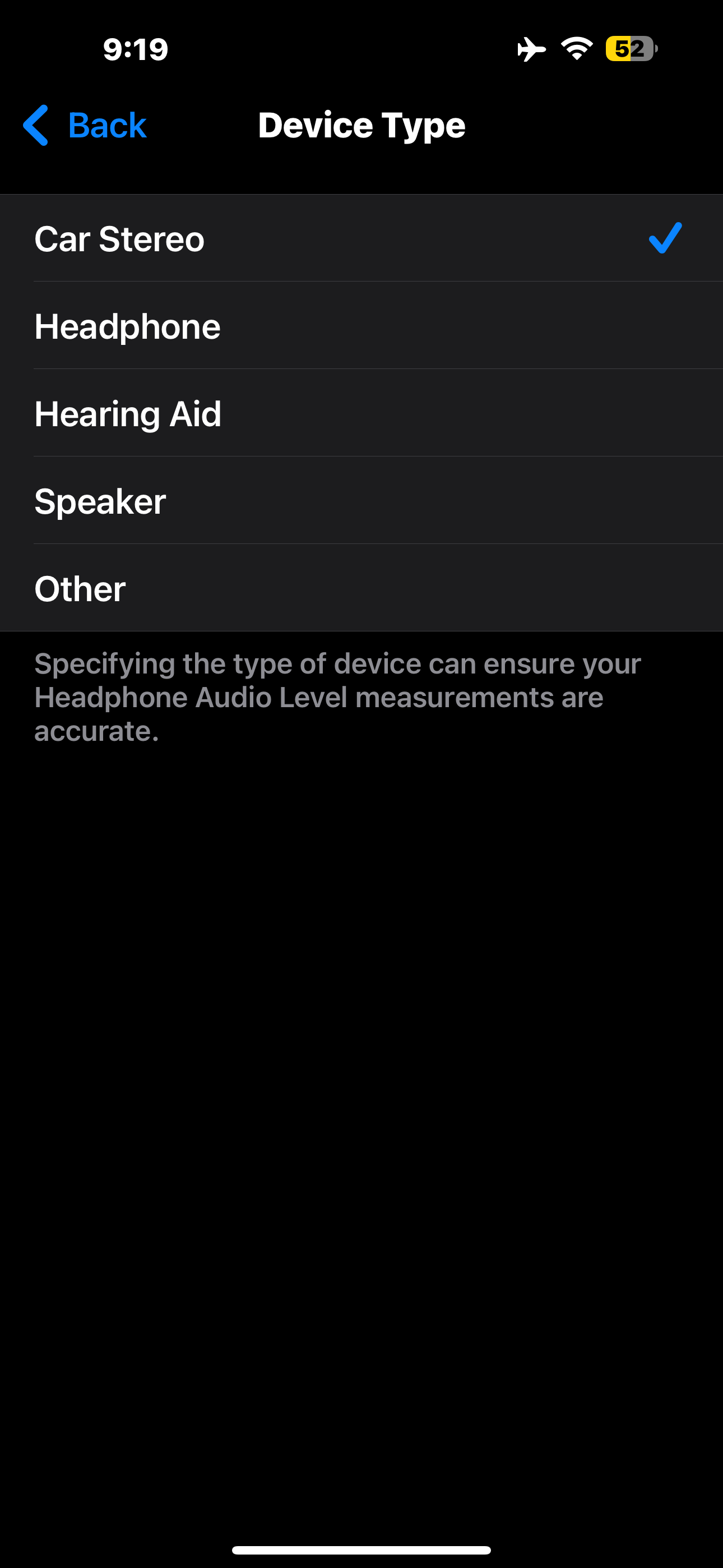Pick the Speaker option

click(x=361, y=500)
